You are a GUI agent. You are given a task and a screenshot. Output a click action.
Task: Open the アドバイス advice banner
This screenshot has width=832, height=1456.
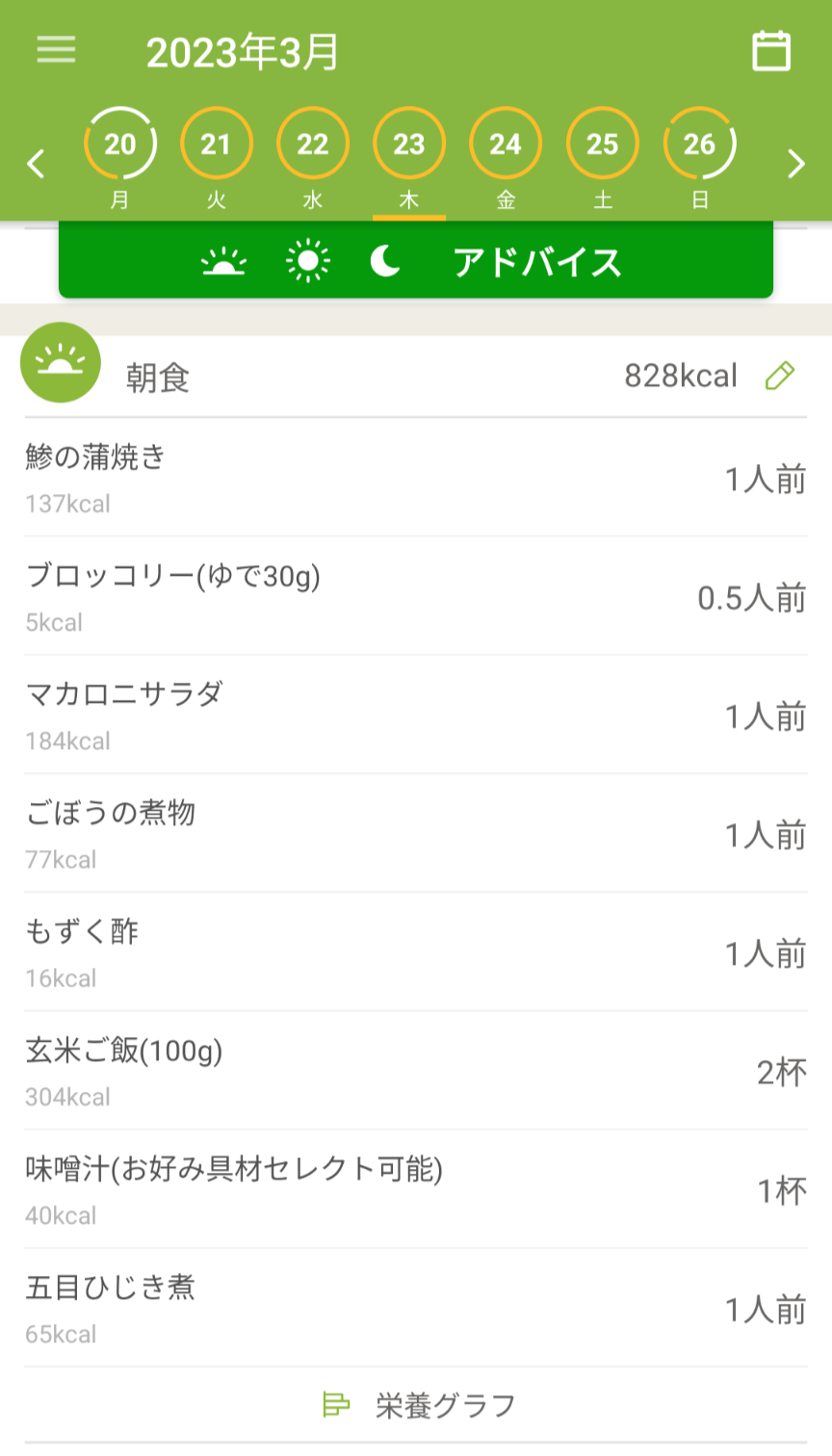tap(416, 260)
